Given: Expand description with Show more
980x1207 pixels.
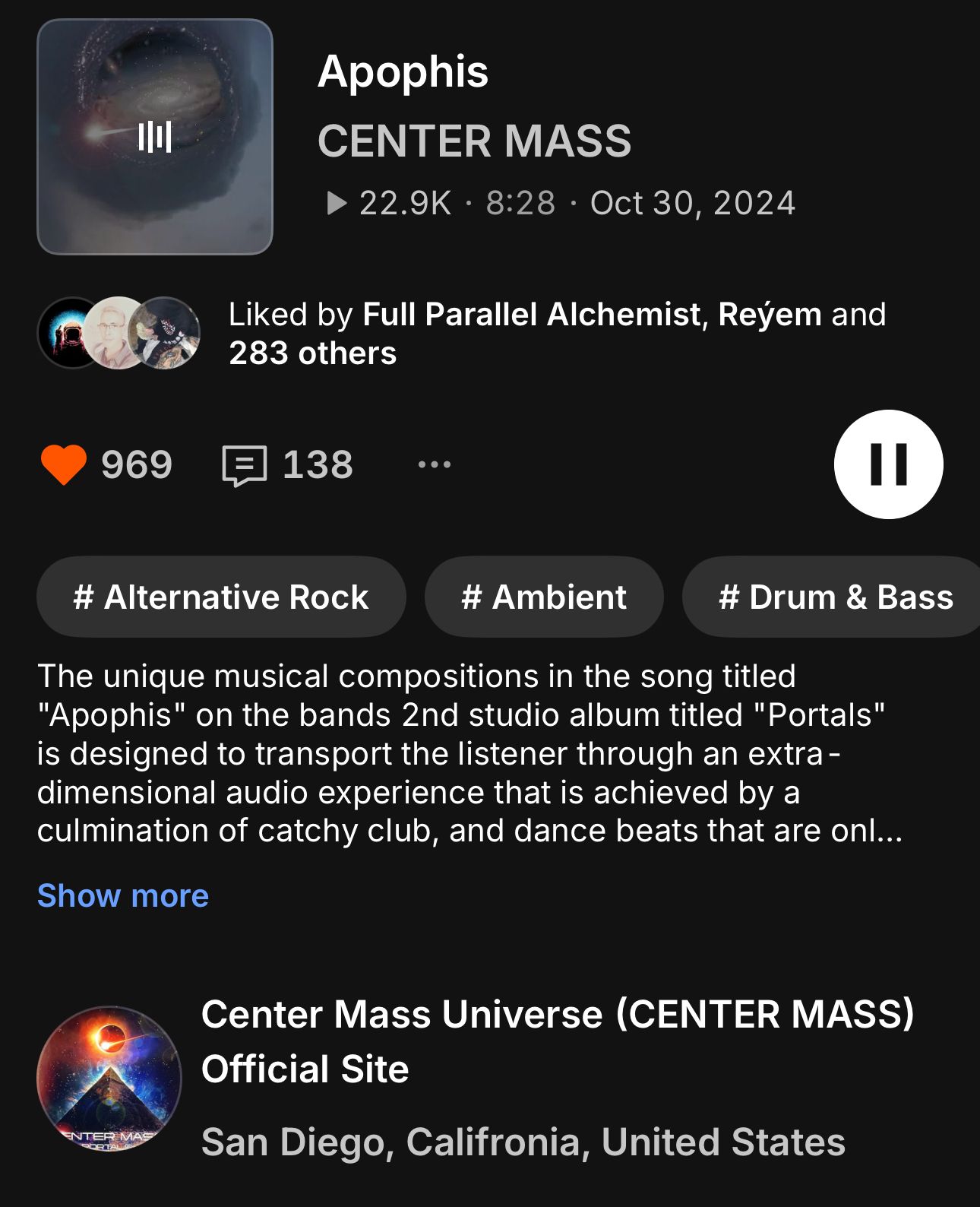Looking at the screenshot, I should (x=123, y=896).
